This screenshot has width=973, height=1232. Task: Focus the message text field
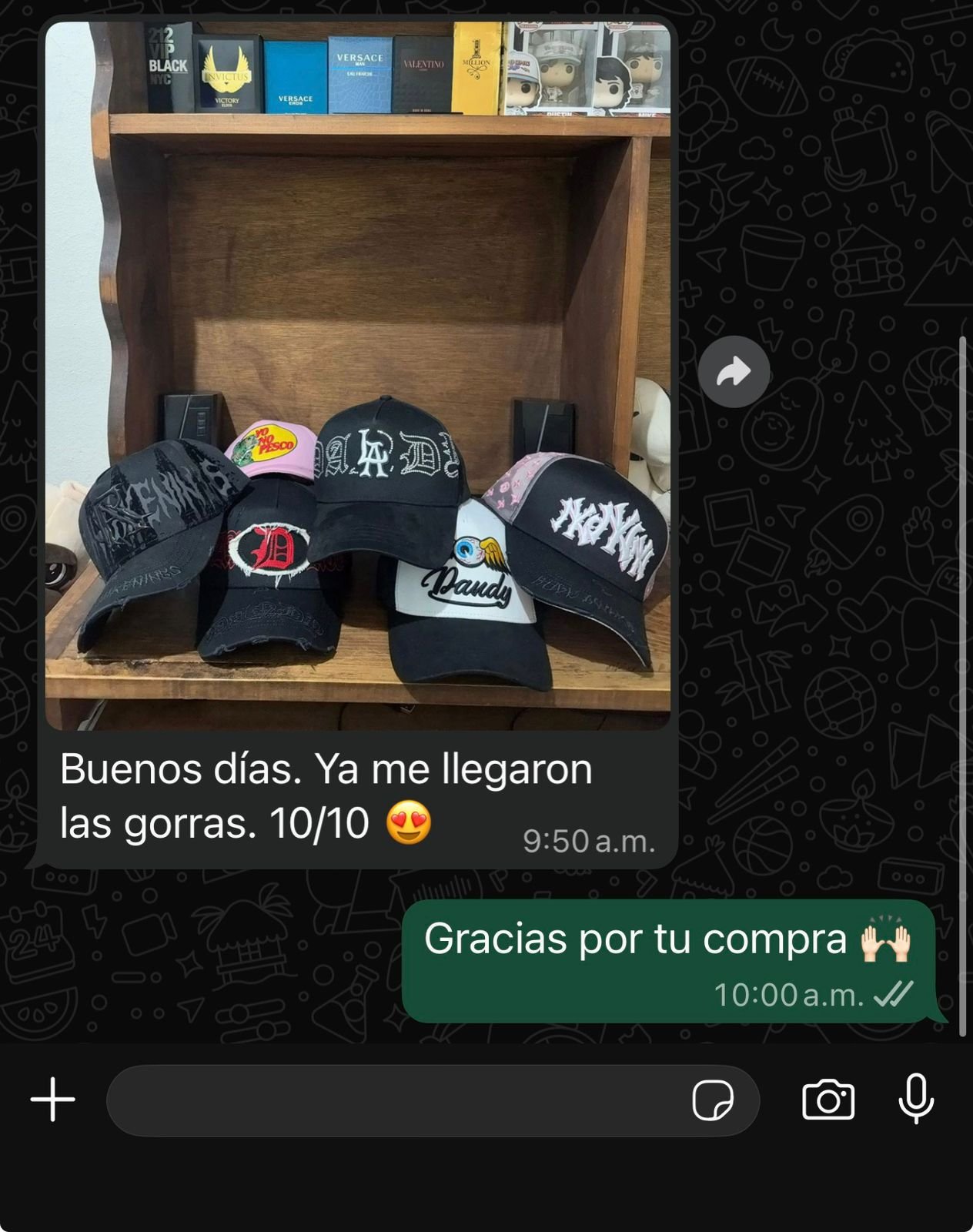(x=393, y=1101)
